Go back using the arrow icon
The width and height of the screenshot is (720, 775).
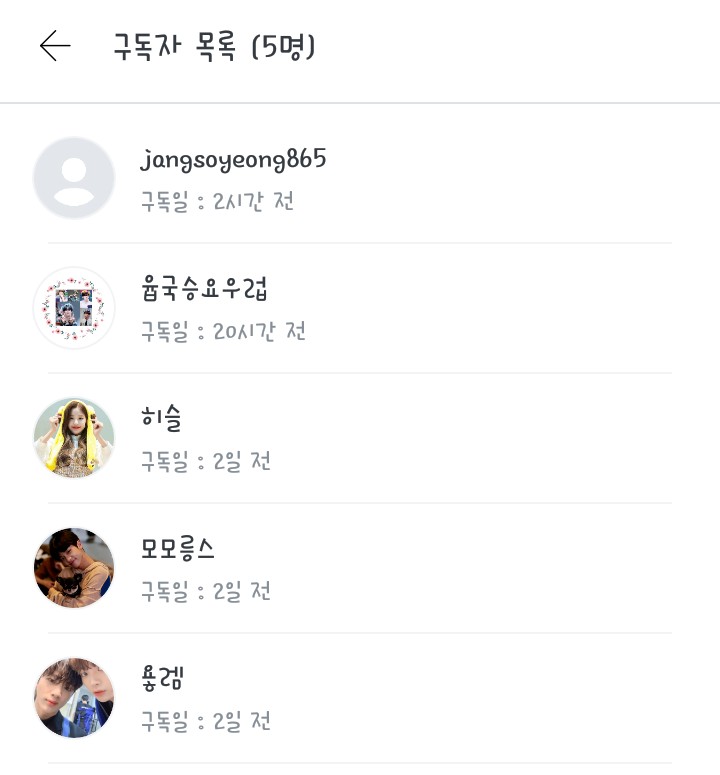click(x=55, y=46)
